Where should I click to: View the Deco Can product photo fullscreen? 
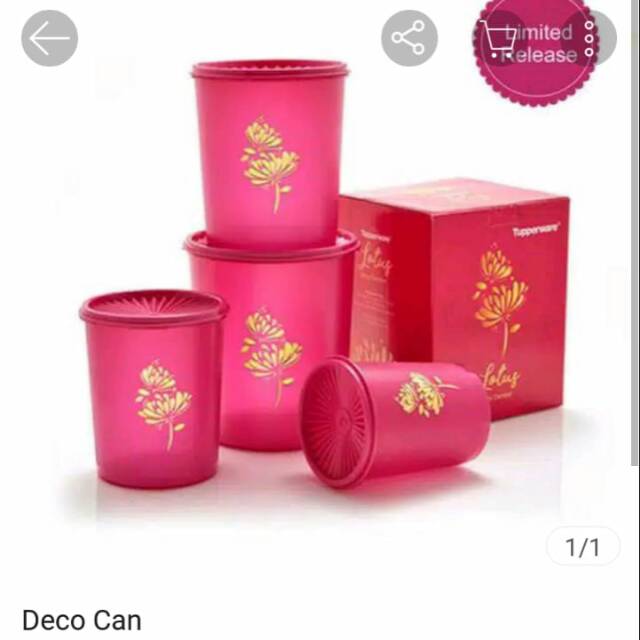tap(320, 300)
